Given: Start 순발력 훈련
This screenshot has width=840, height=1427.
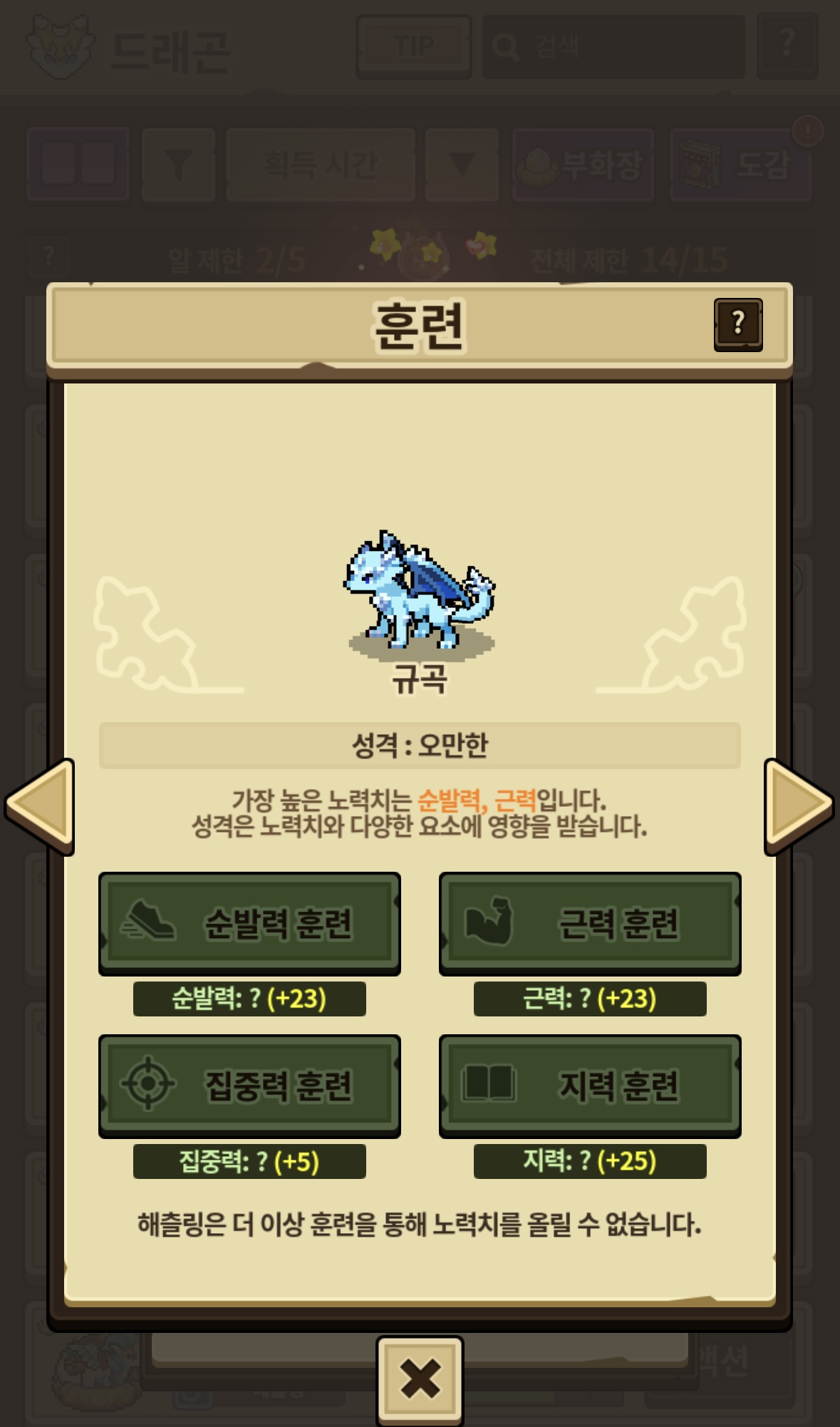Looking at the screenshot, I should click(x=249, y=923).
